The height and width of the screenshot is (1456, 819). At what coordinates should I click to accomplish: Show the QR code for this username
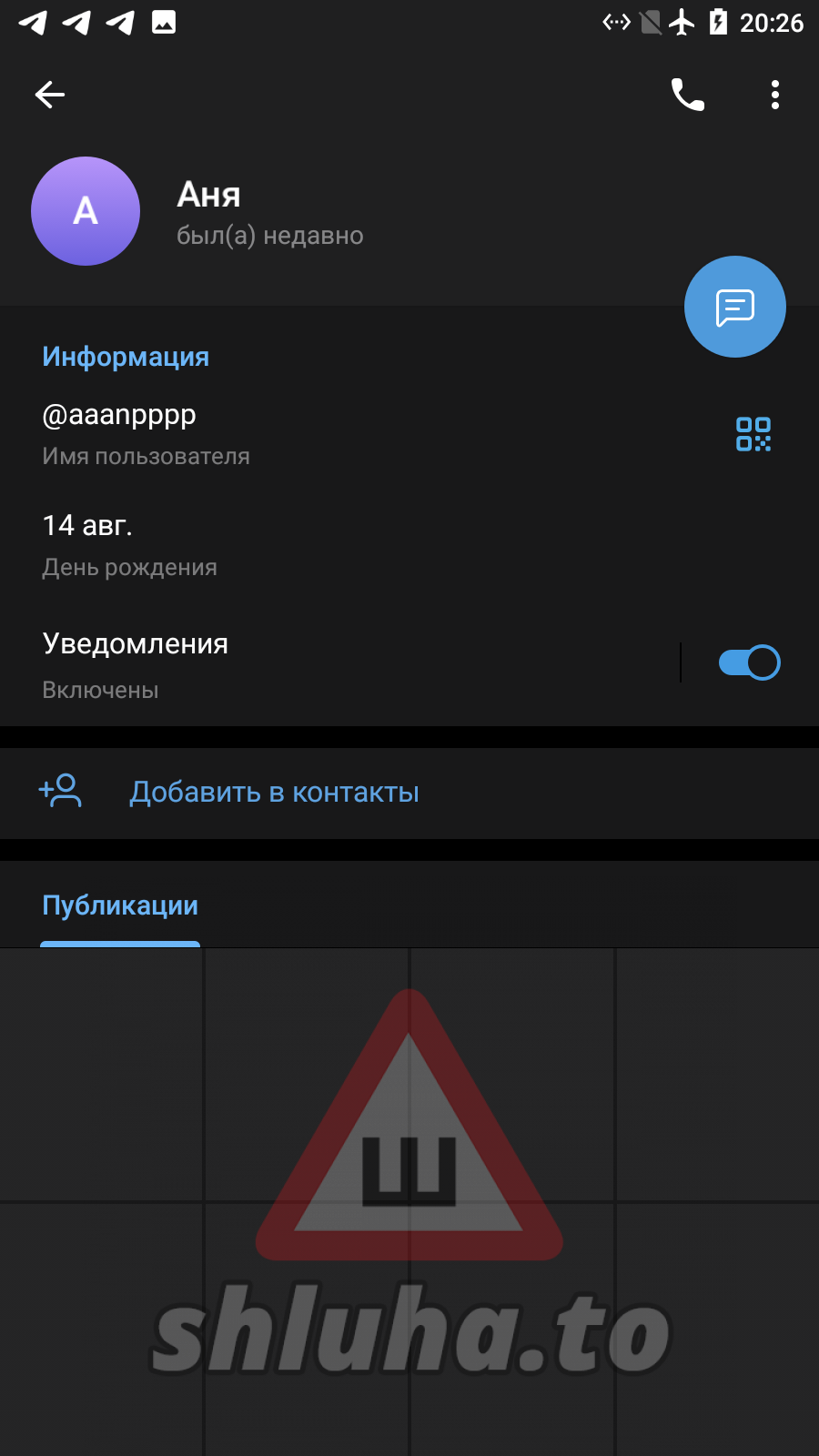pos(753,434)
